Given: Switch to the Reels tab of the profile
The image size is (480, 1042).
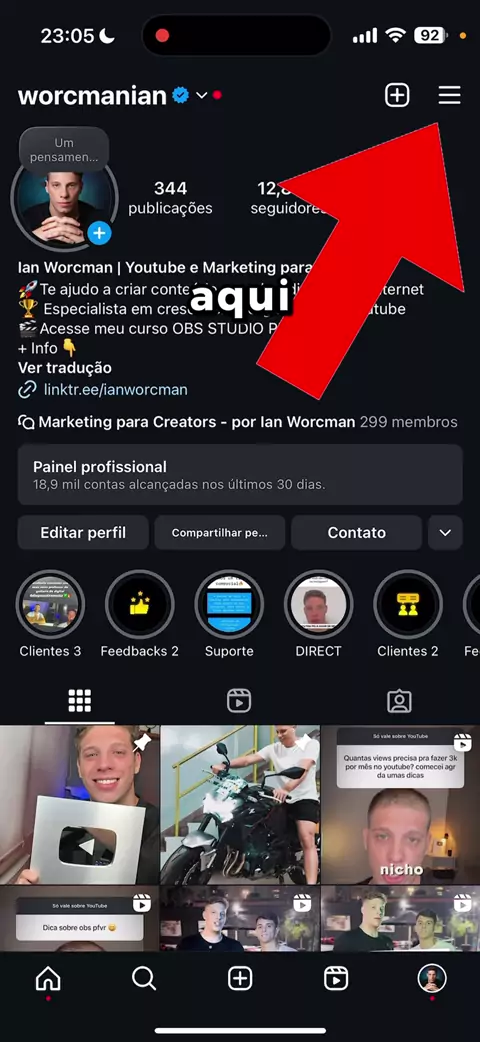Looking at the screenshot, I should (239, 701).
